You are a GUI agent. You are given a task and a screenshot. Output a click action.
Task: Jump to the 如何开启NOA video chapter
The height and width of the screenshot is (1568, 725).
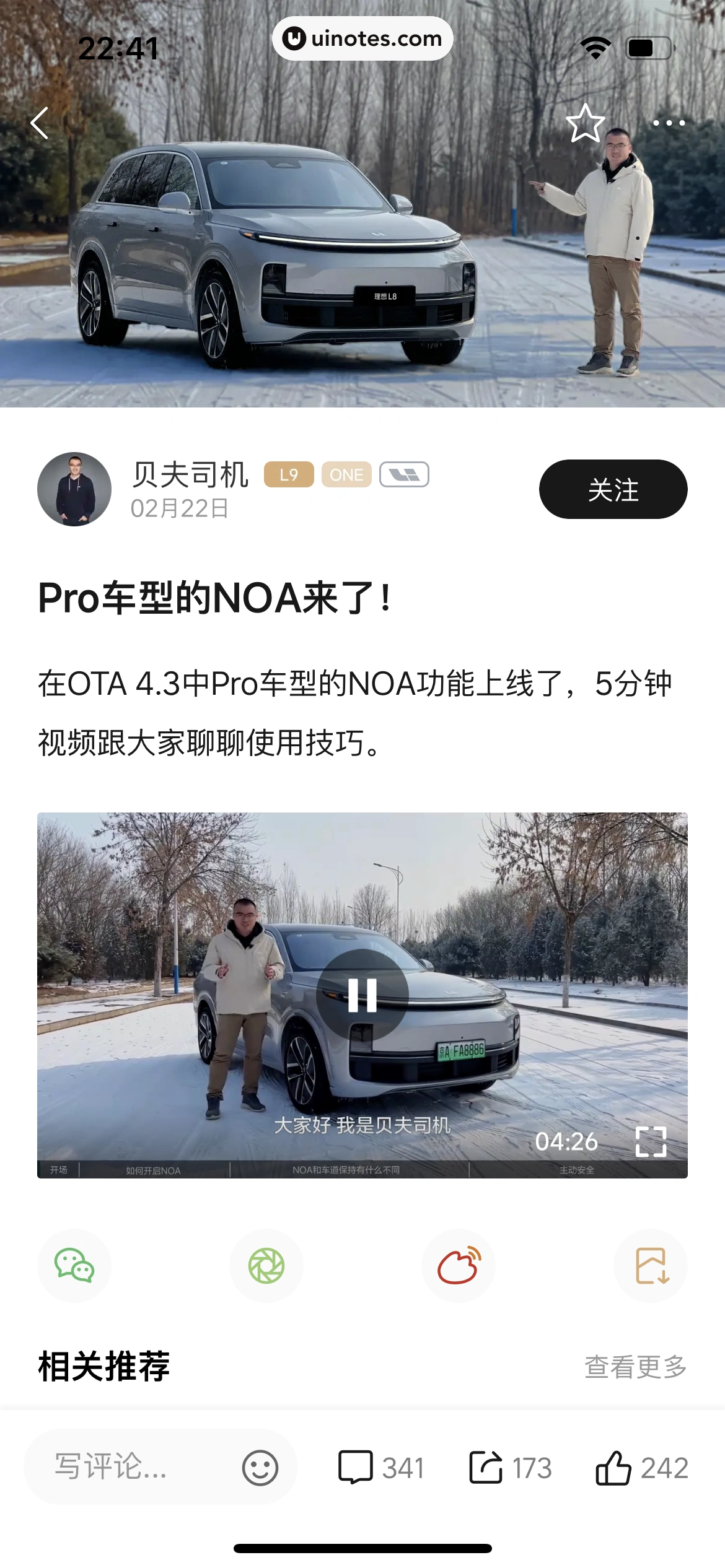[x=153, y=1170]
